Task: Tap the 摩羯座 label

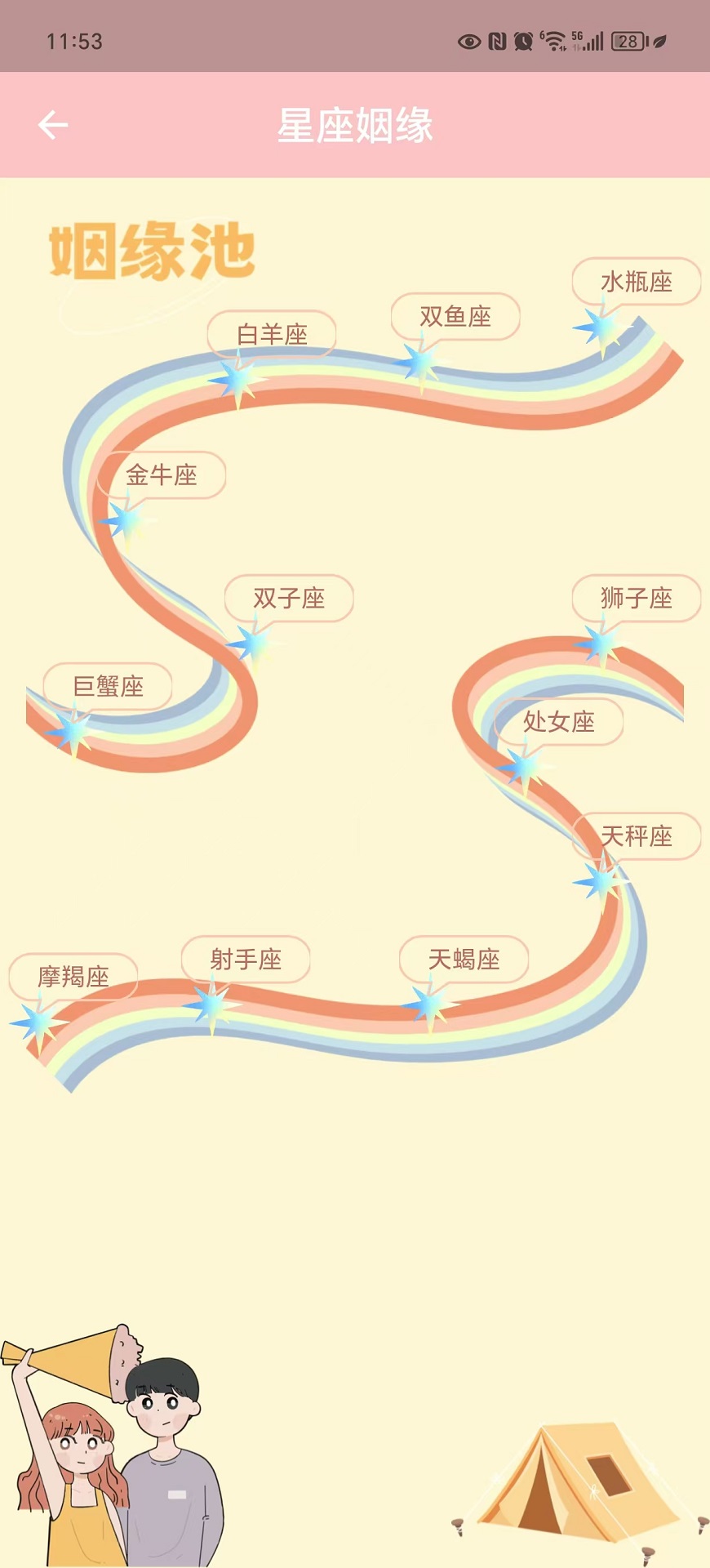Action: coord(73,977)
